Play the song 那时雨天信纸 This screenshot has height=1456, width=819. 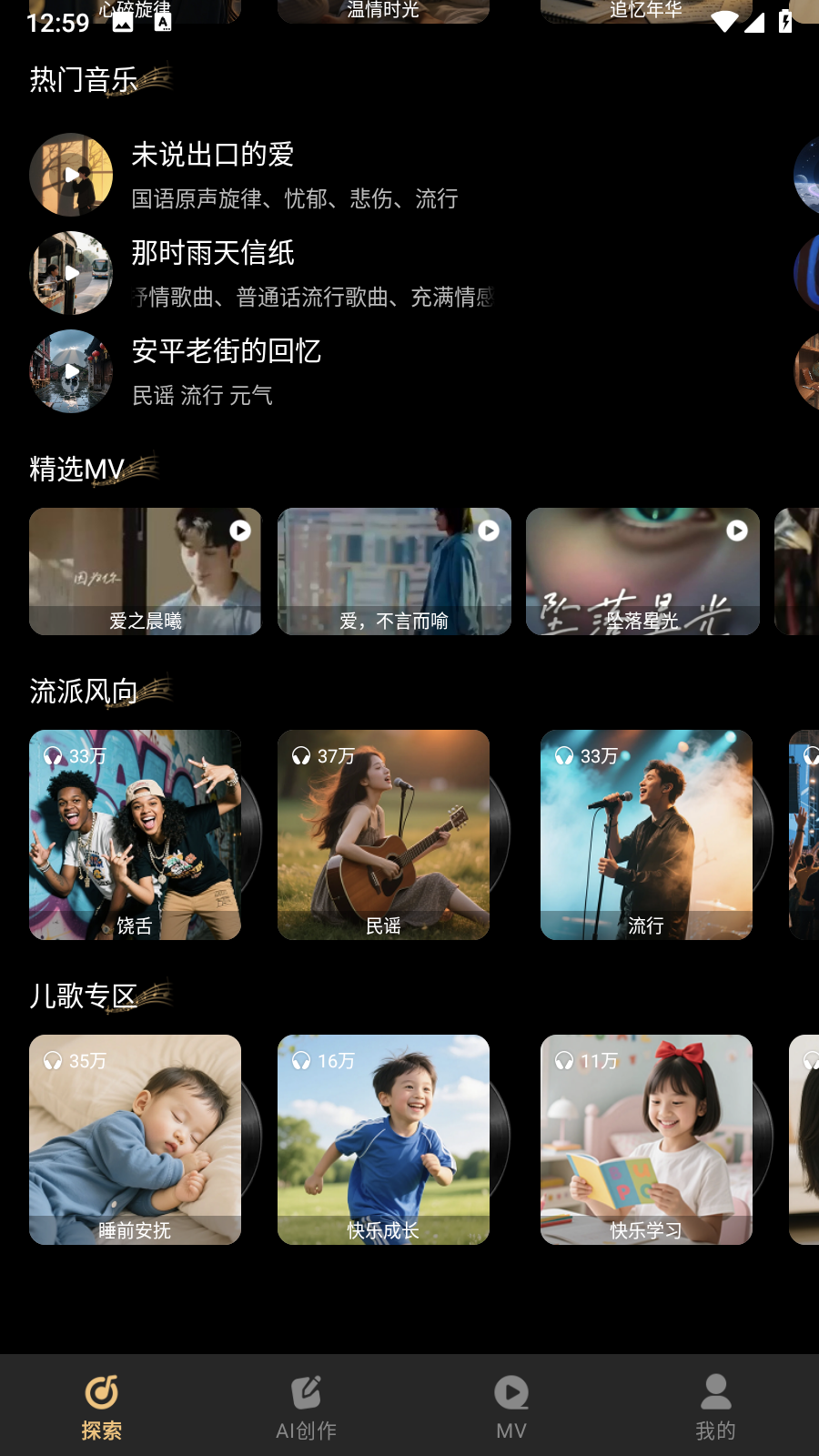71,273
